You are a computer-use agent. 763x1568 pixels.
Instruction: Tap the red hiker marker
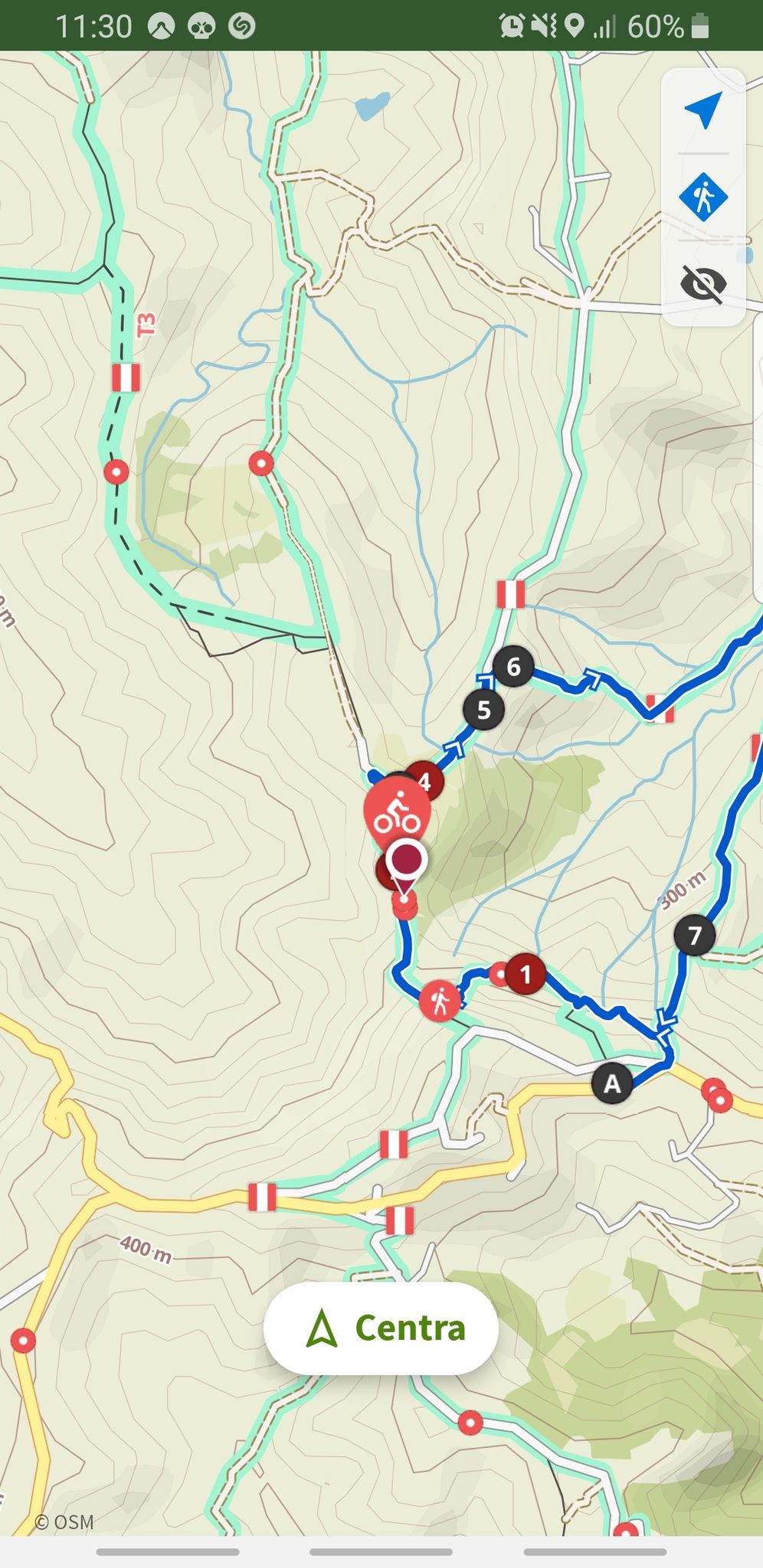coord(440,1001)
